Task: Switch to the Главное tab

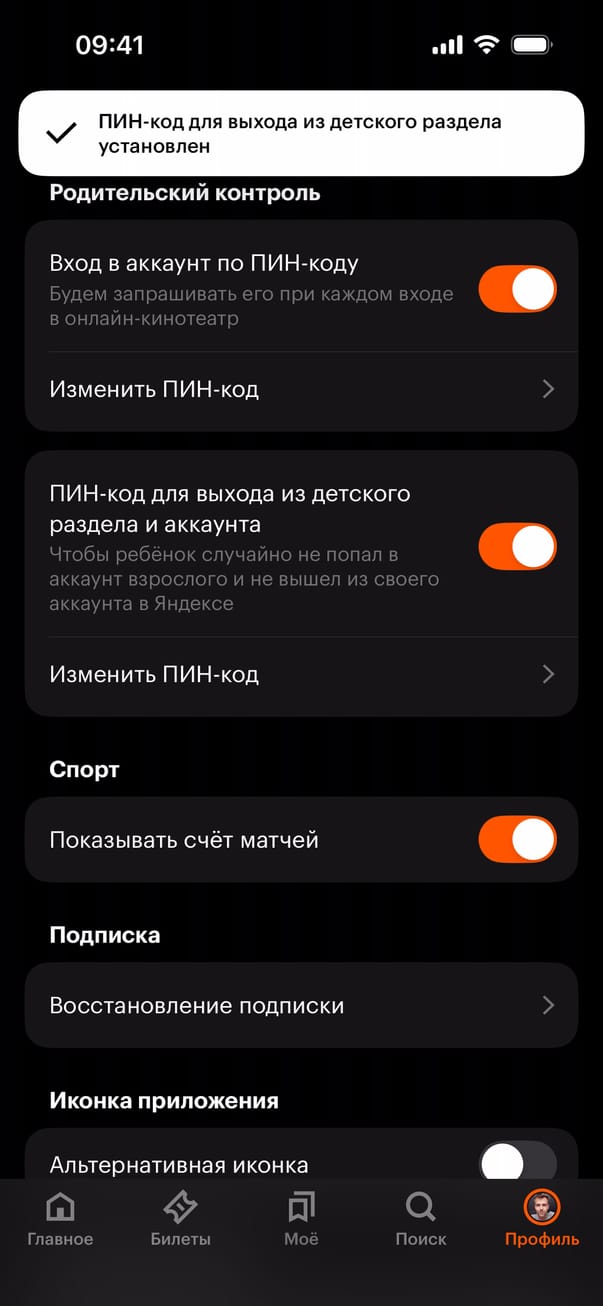Action: (x=60, y=1220)
